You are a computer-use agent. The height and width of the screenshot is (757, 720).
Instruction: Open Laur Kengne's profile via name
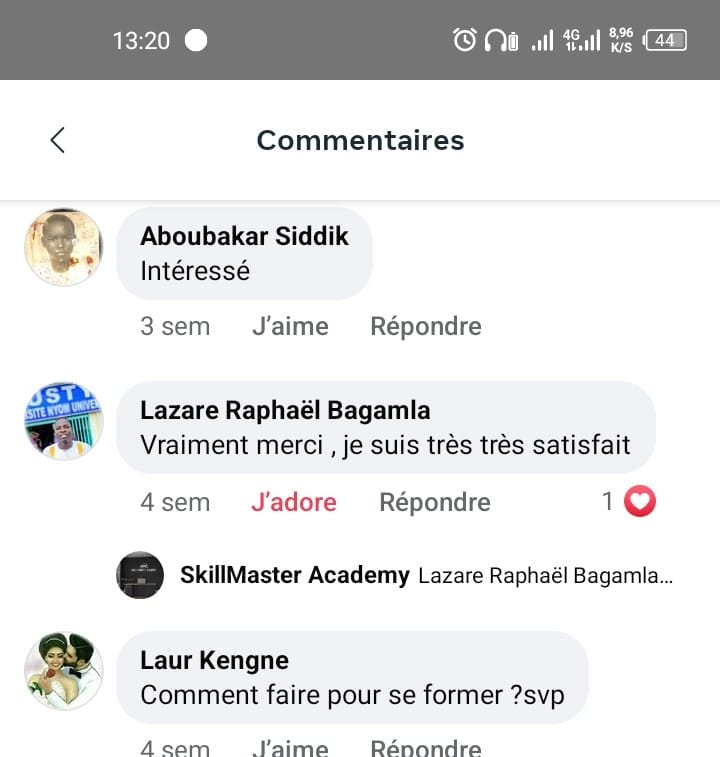tap(214, 660)
